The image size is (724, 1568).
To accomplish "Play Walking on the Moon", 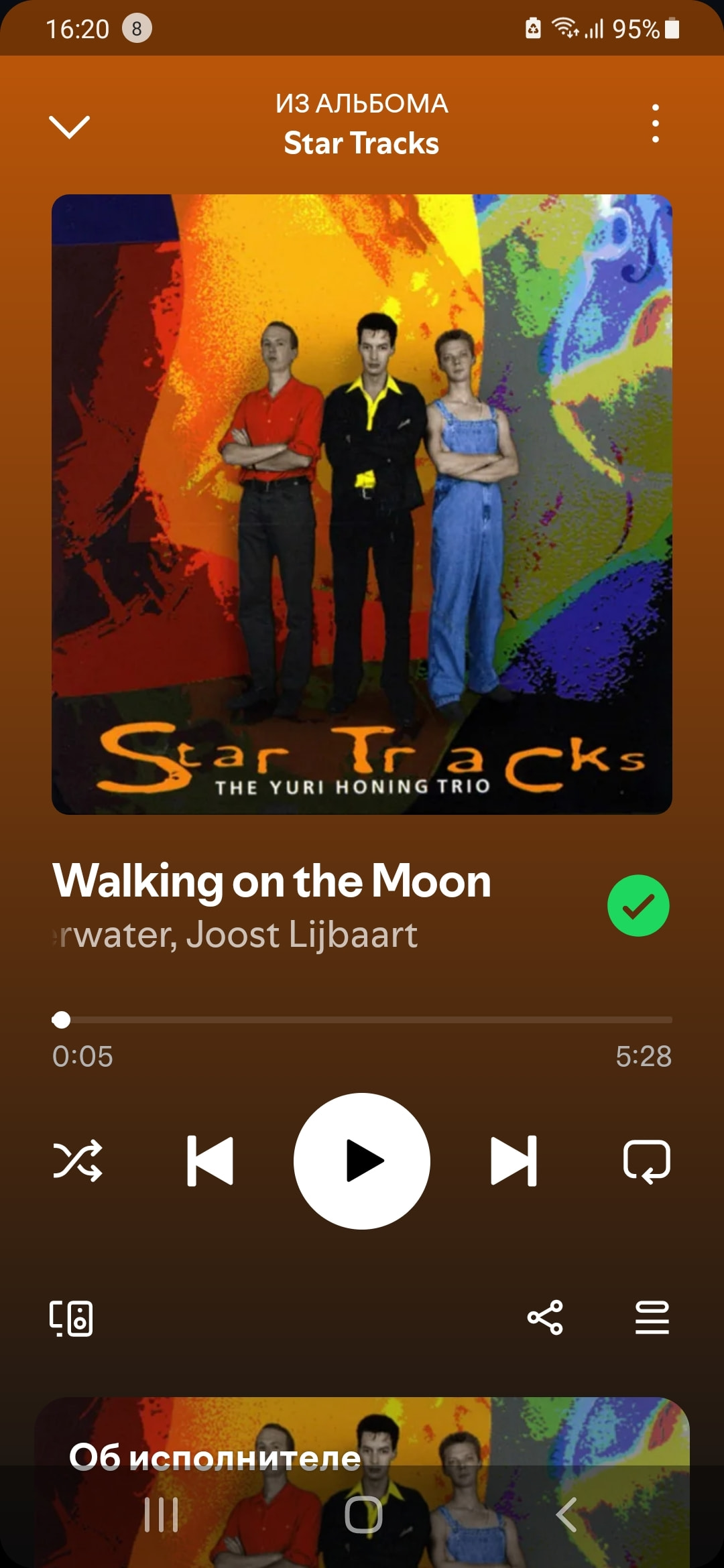I will pos(362,1161).
